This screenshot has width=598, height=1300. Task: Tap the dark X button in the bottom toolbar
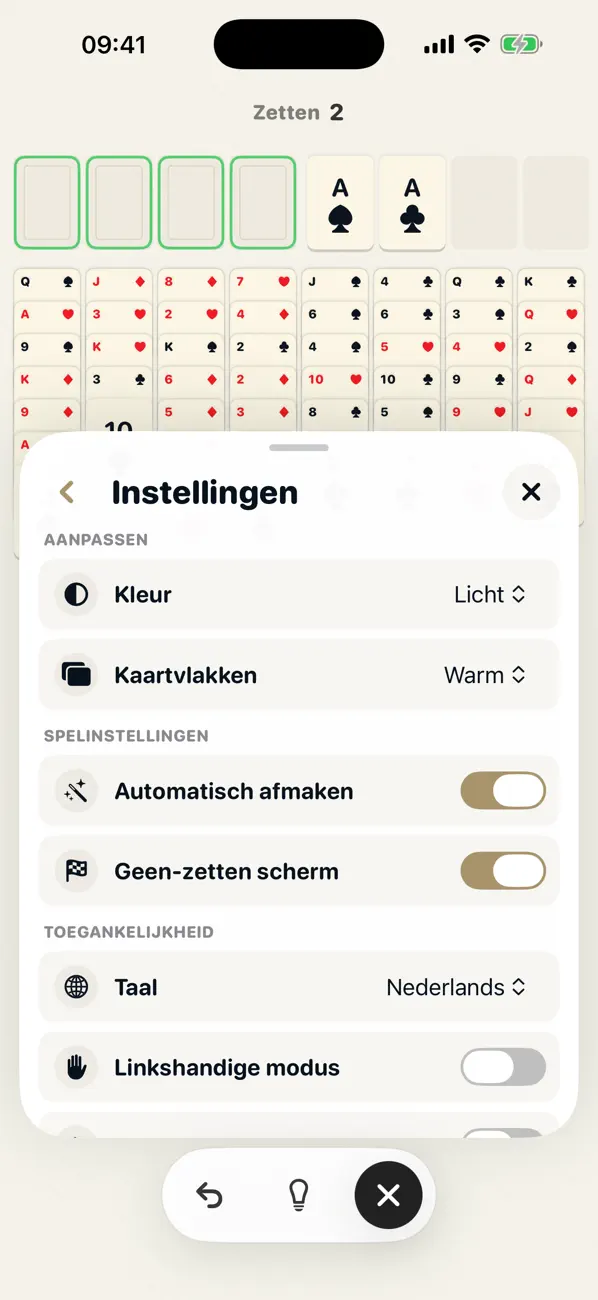point(388,1195)
